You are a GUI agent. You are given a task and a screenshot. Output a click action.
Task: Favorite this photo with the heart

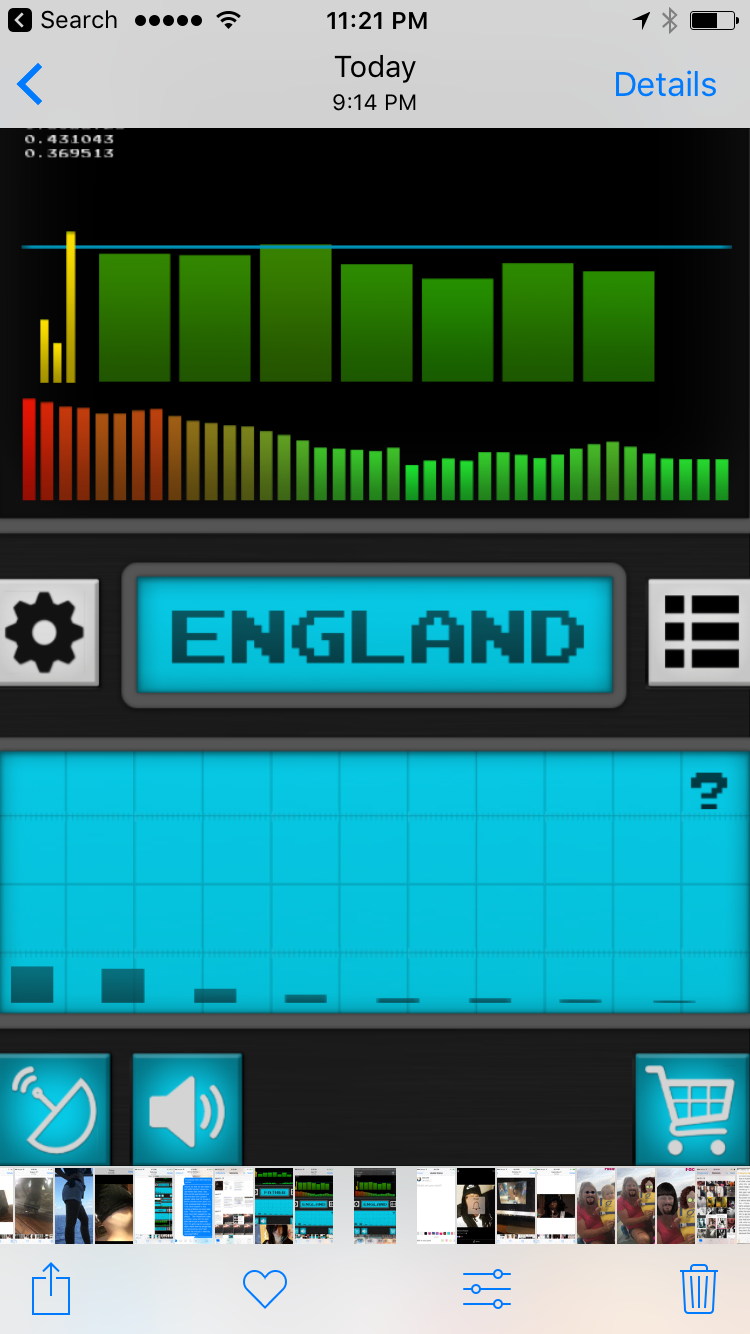point(265,1289)
